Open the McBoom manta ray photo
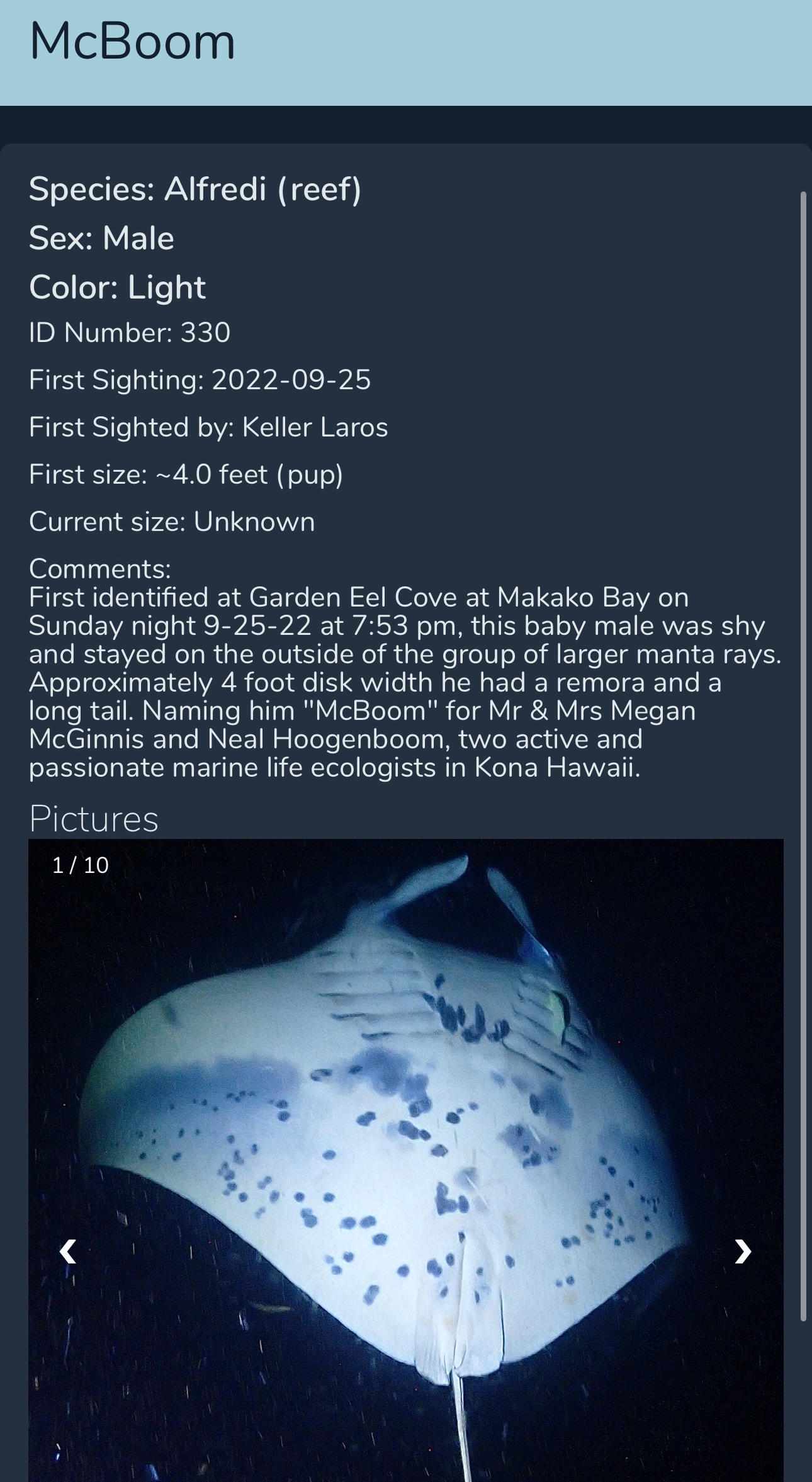This screenshot has width=812, height=1482. [406, 1160]
